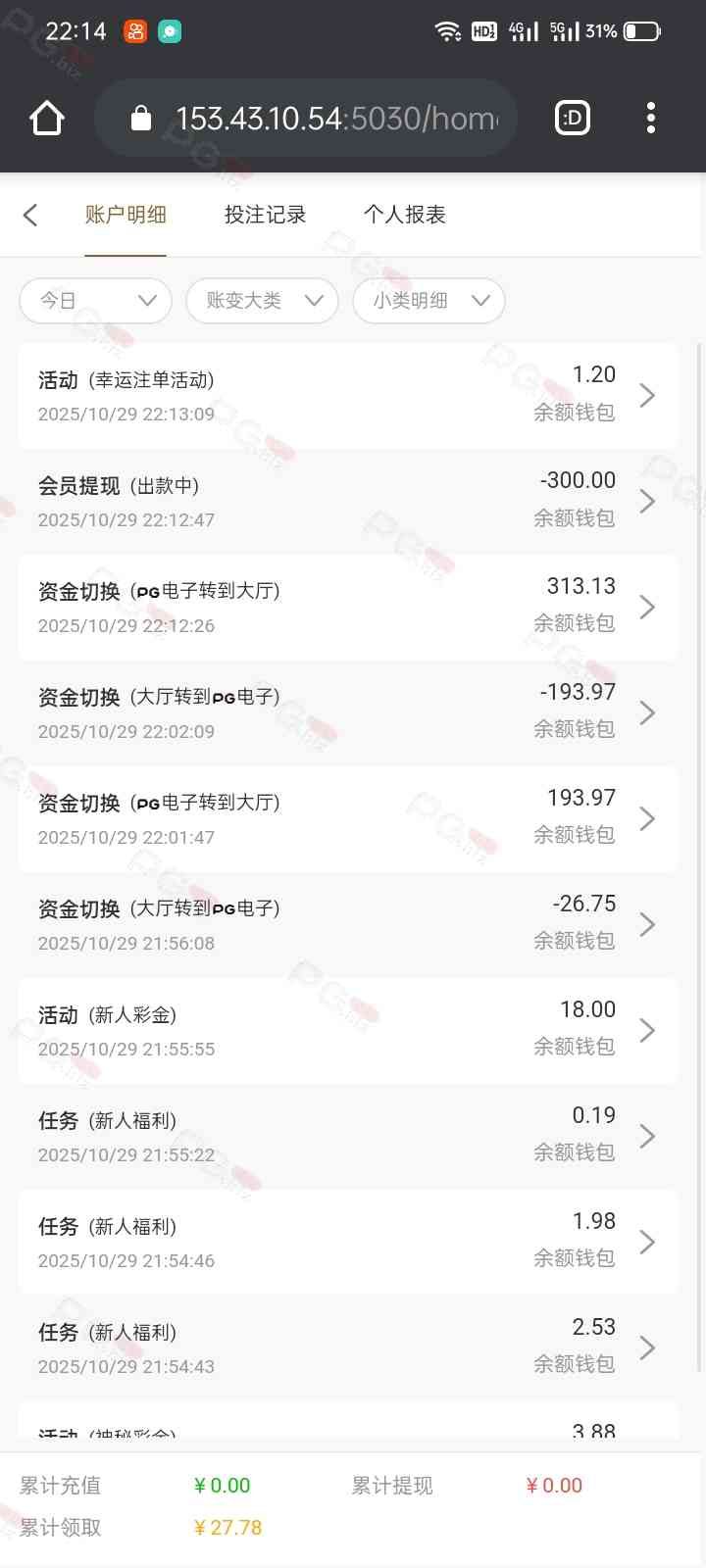Open the browser tab switcher
This screenshot has width=706, height=1568.
573,119
